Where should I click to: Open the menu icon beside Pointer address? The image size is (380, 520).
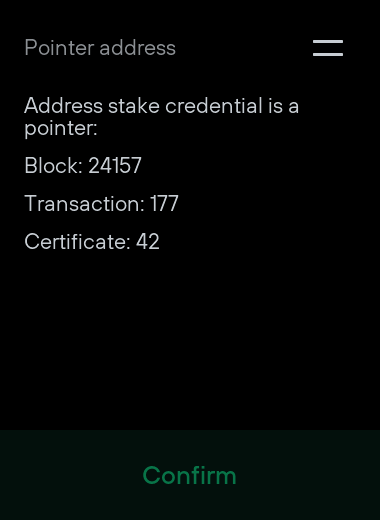[328, 48]
